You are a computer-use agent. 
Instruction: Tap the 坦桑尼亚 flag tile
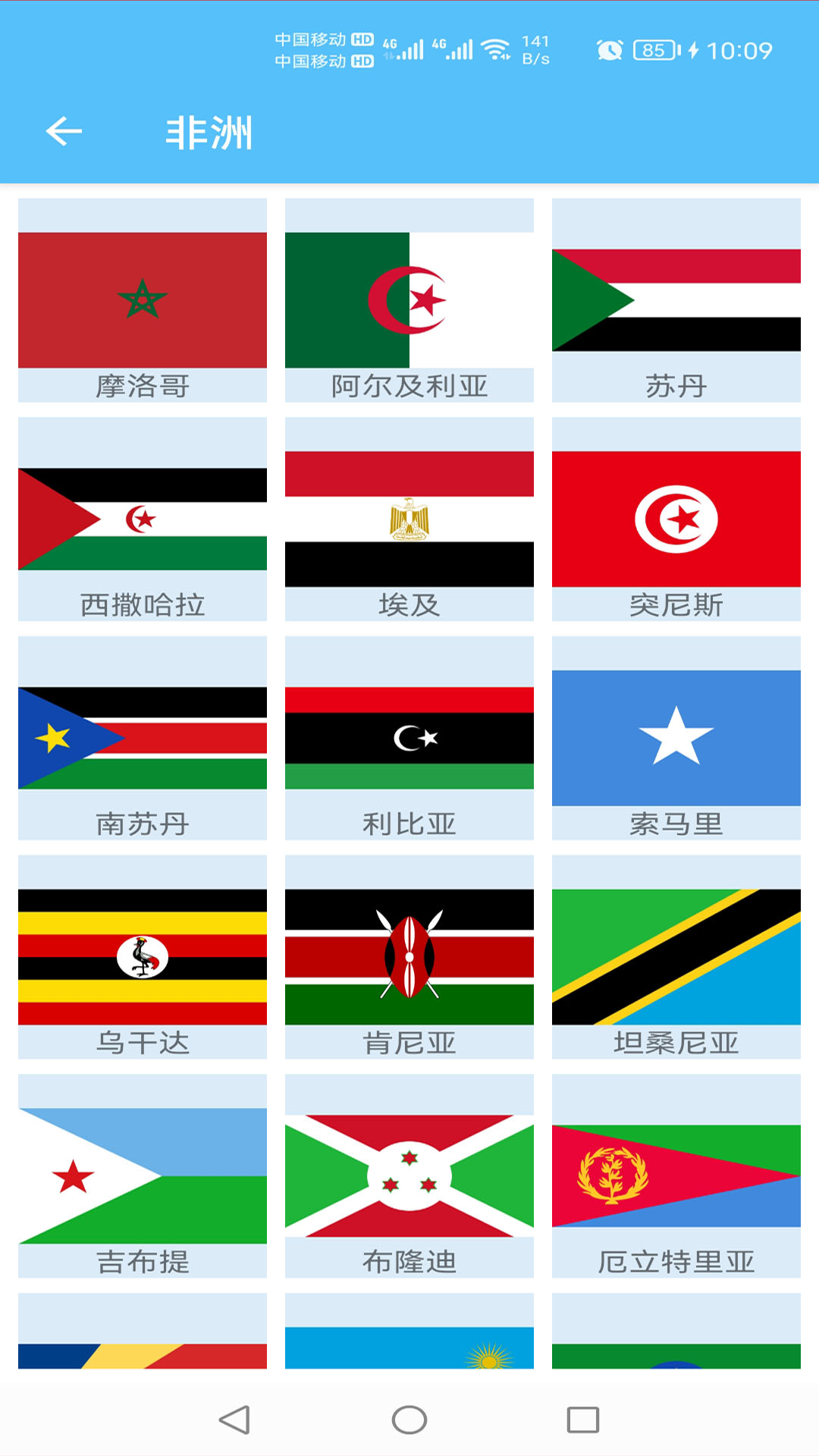676,957
